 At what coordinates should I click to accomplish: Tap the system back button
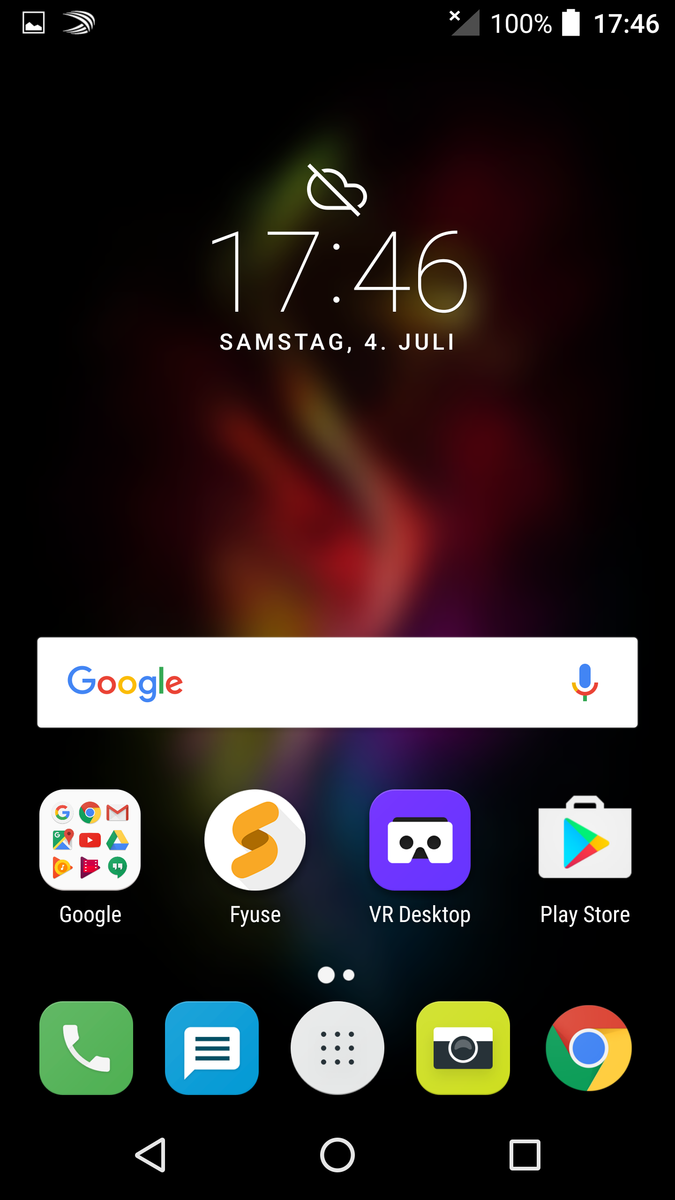click(150, 1155)
